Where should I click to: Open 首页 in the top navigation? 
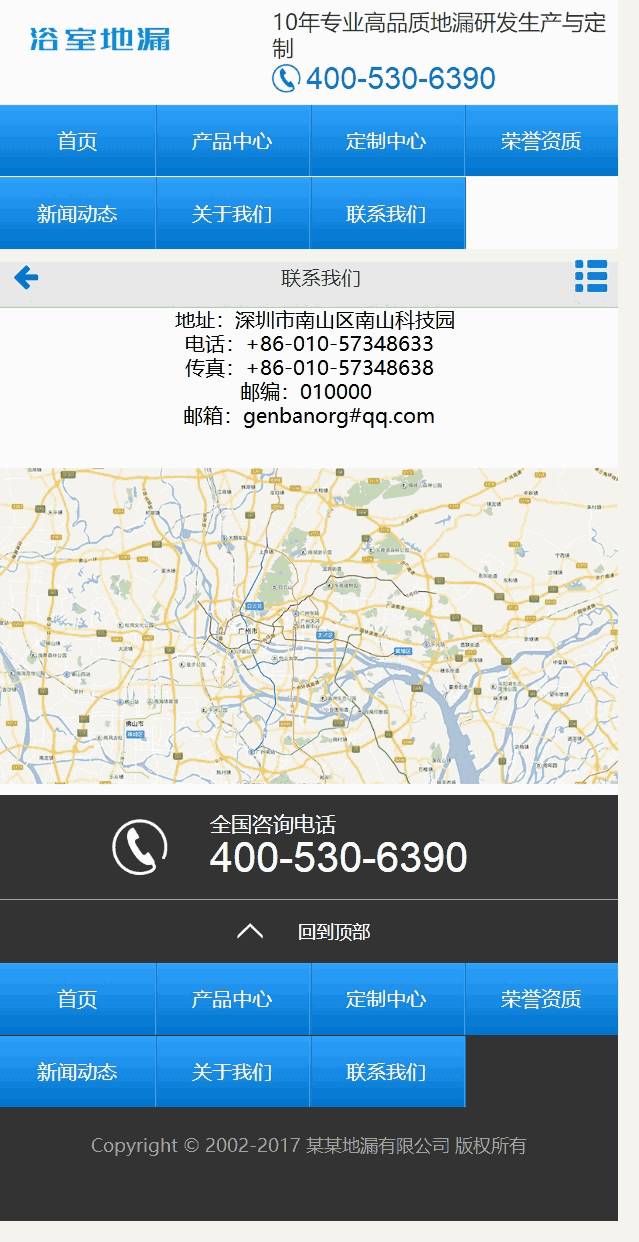click(78, 141)
